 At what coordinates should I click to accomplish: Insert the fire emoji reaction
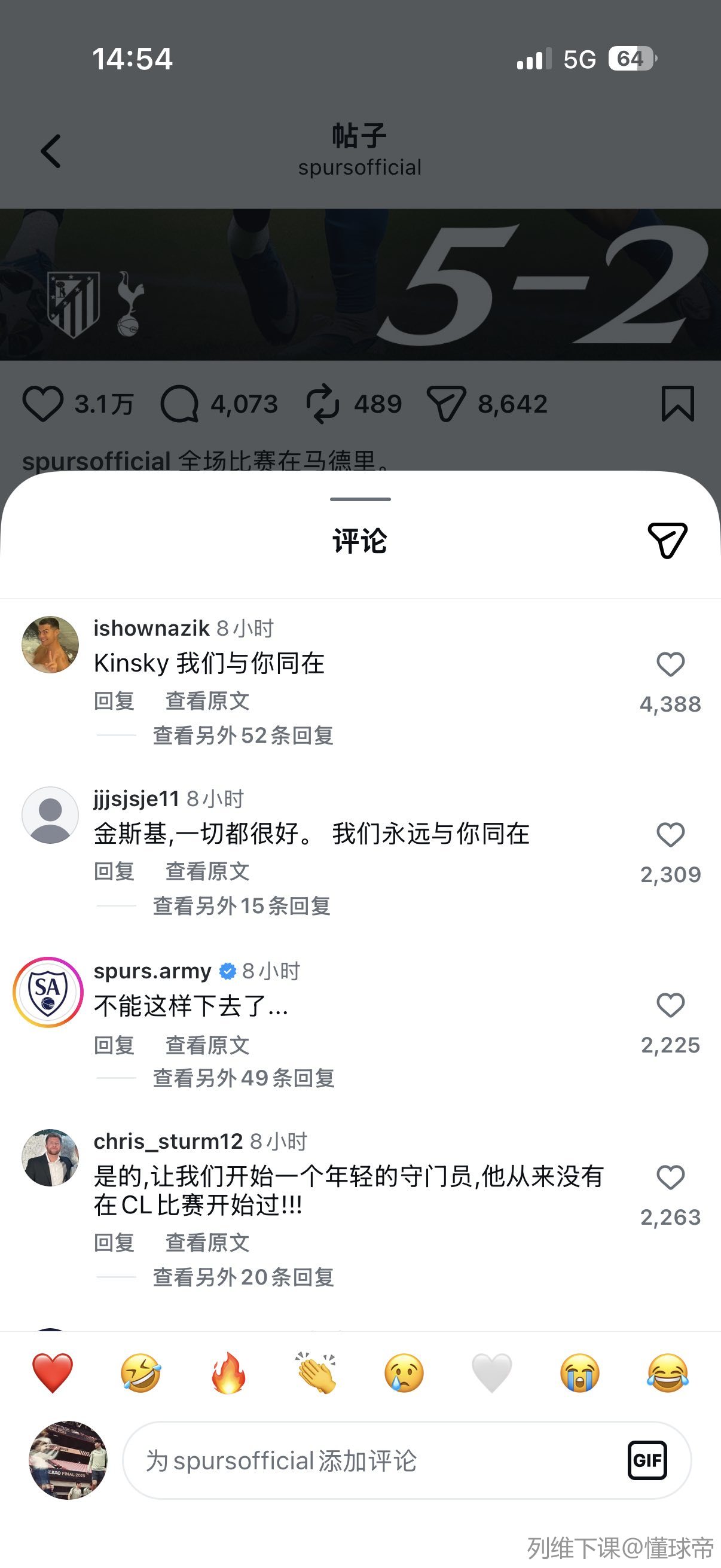(x=228, y=1373)
